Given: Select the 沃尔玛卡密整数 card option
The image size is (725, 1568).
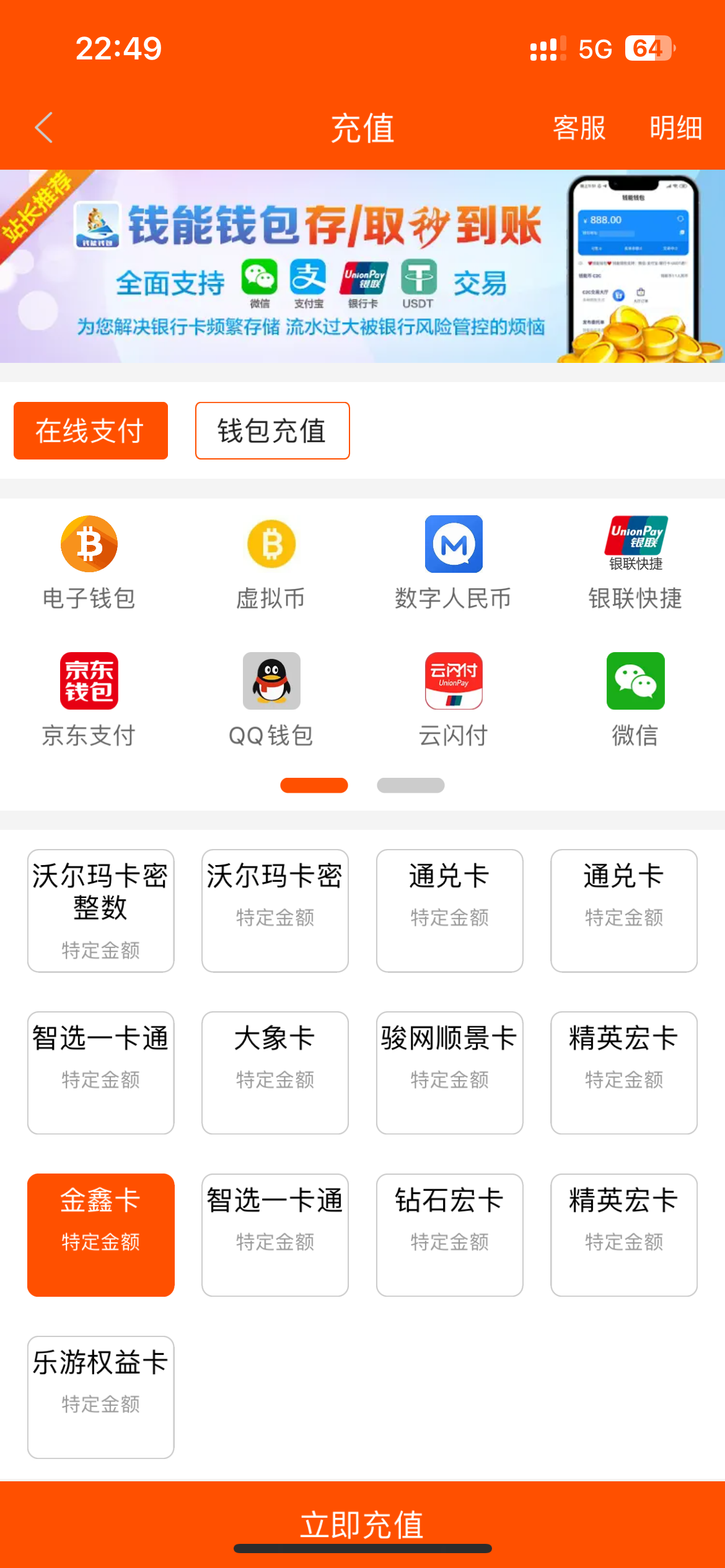Looking at the screenshot, I should [100, 910].
